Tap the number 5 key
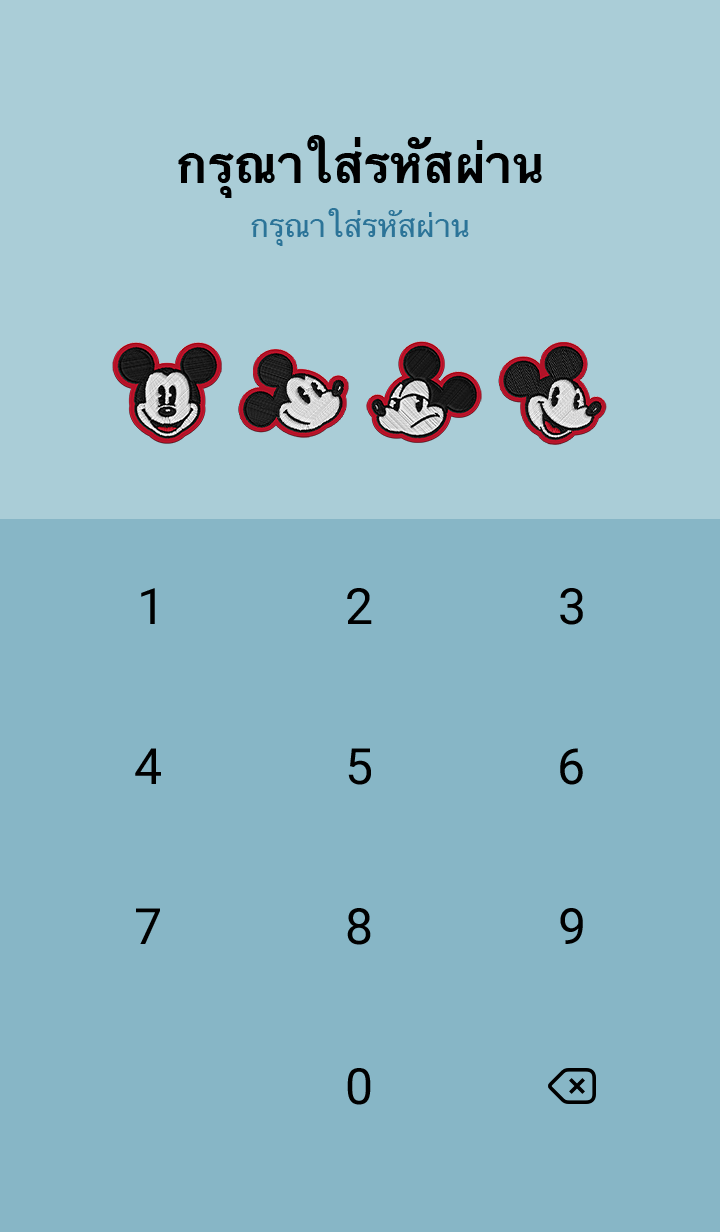Image resolution: width=720 pixels, height=1232 pixels. click(x=359, y=767)
